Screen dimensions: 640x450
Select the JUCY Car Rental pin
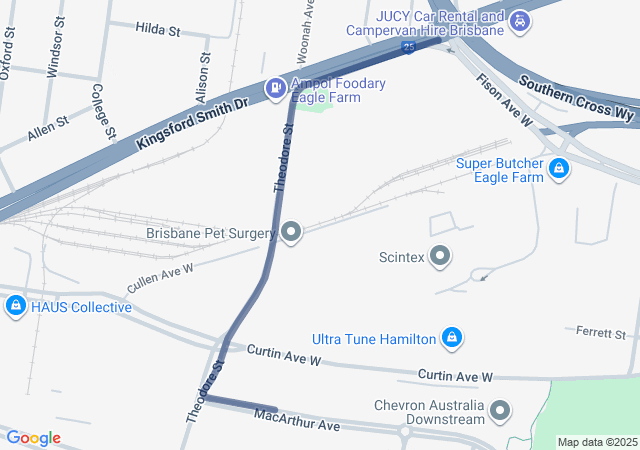pos(520,21)
